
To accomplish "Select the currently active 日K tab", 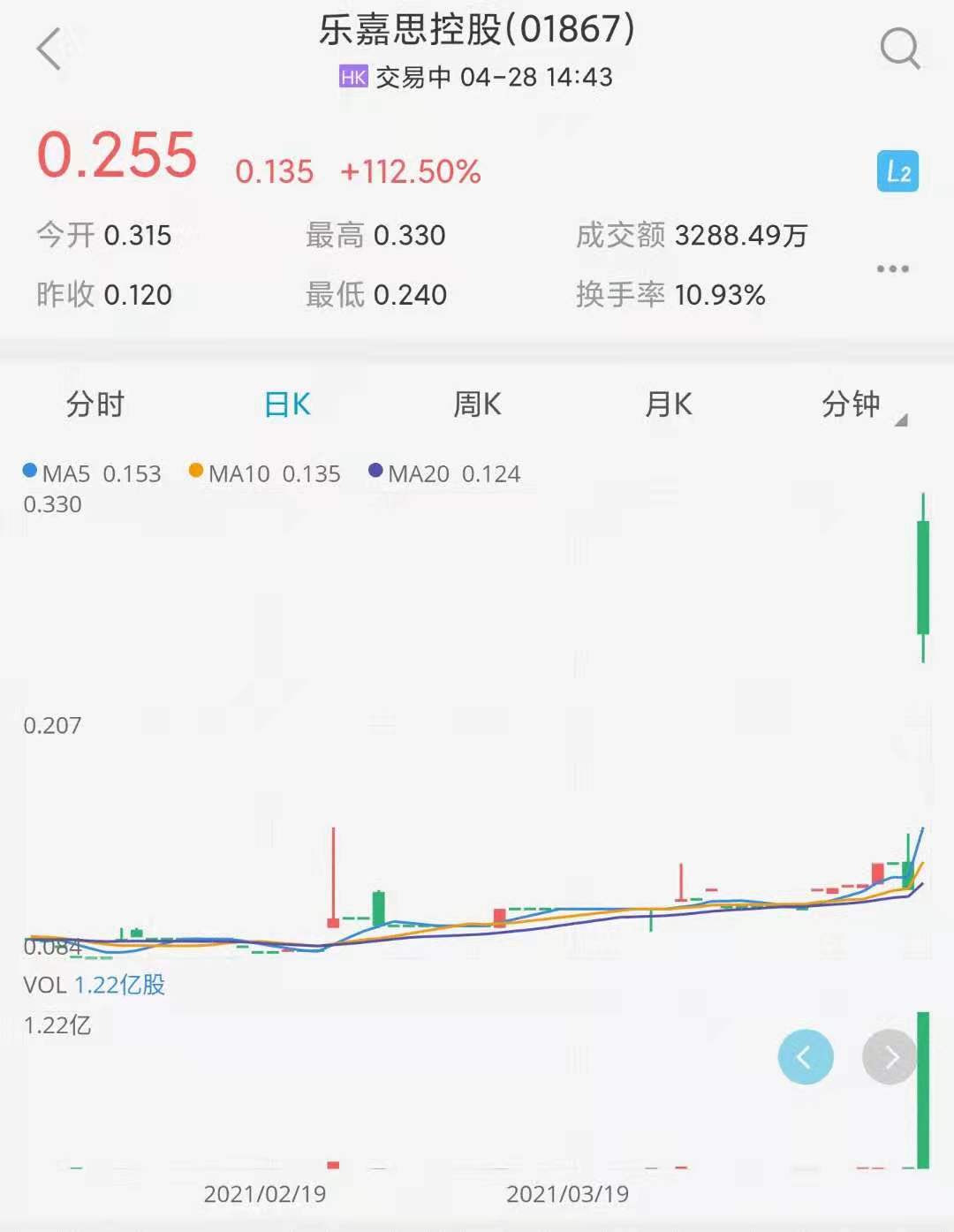I will pyautogui.click(x=284, y=404).
